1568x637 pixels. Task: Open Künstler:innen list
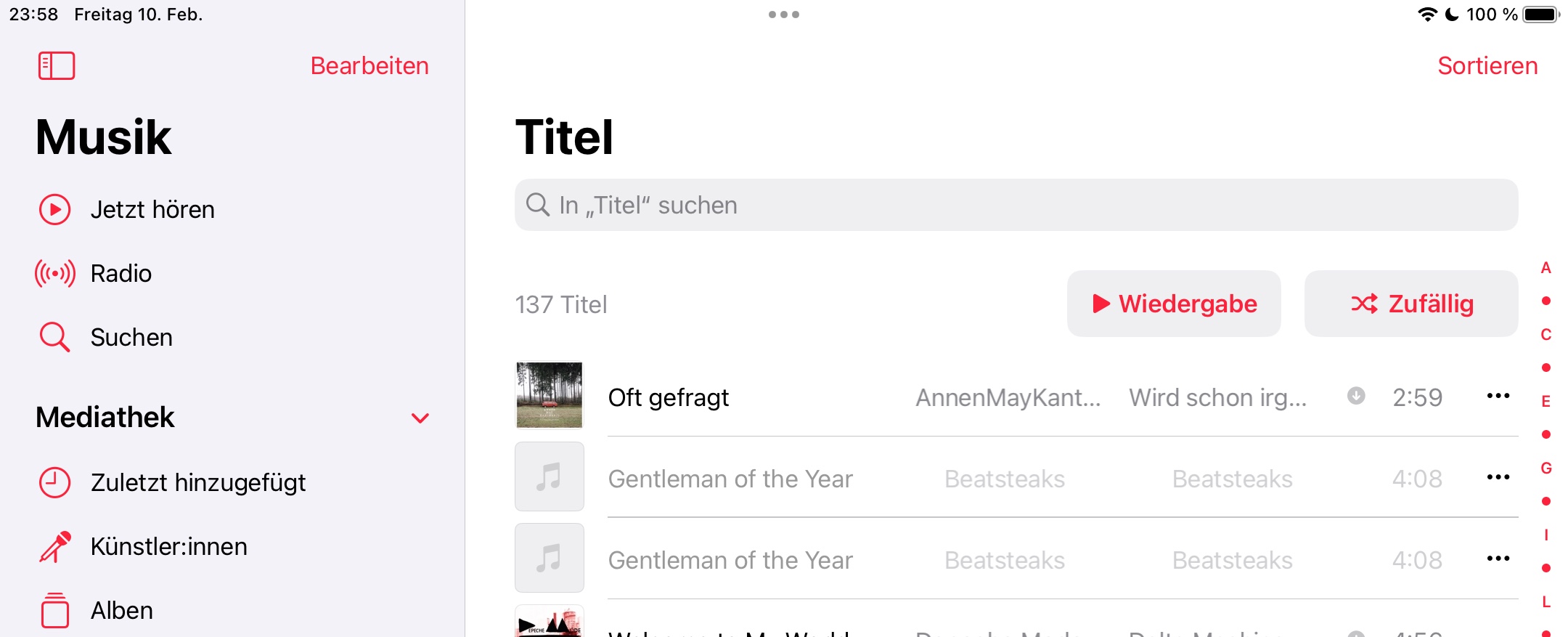(x=168, y=547)
